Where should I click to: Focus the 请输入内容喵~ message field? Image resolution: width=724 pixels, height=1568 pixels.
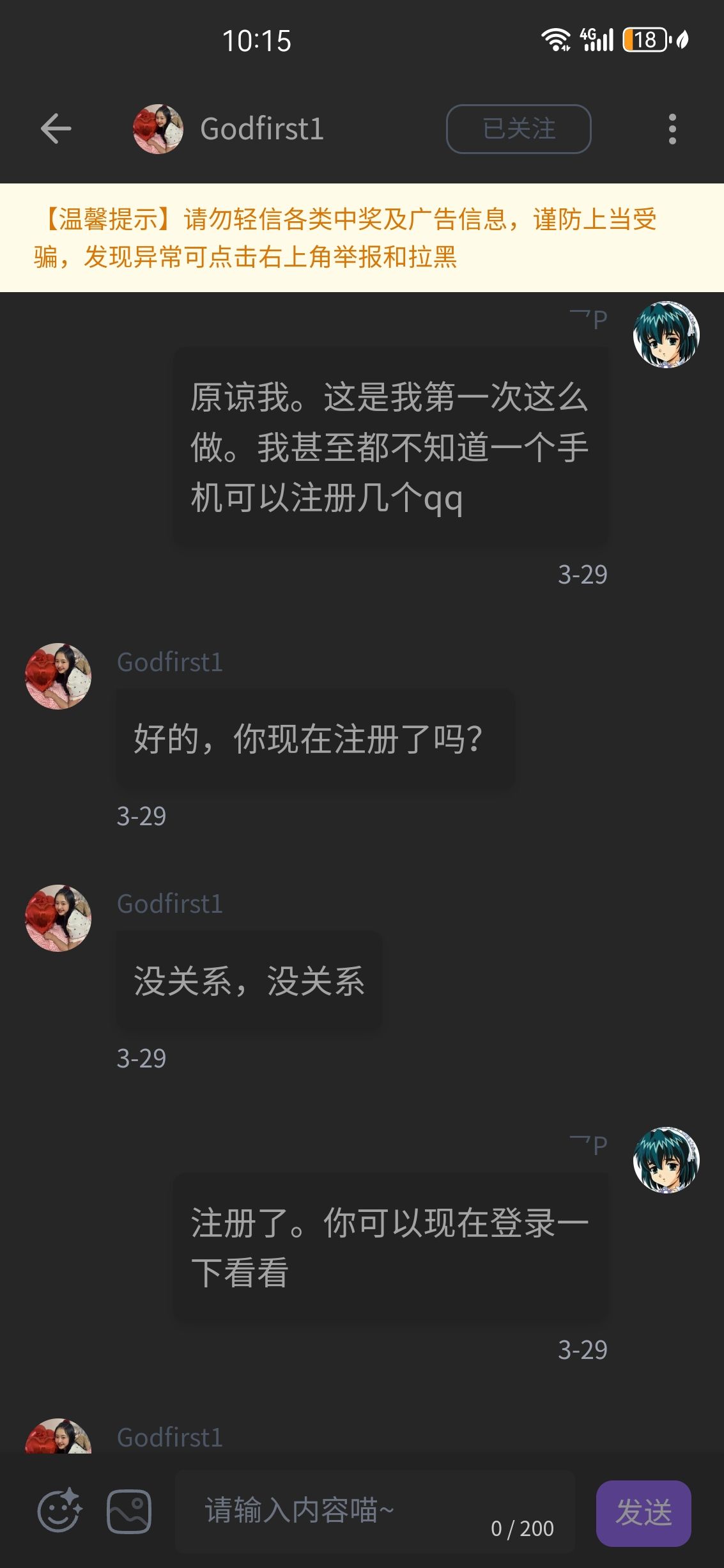point(345,1511)
